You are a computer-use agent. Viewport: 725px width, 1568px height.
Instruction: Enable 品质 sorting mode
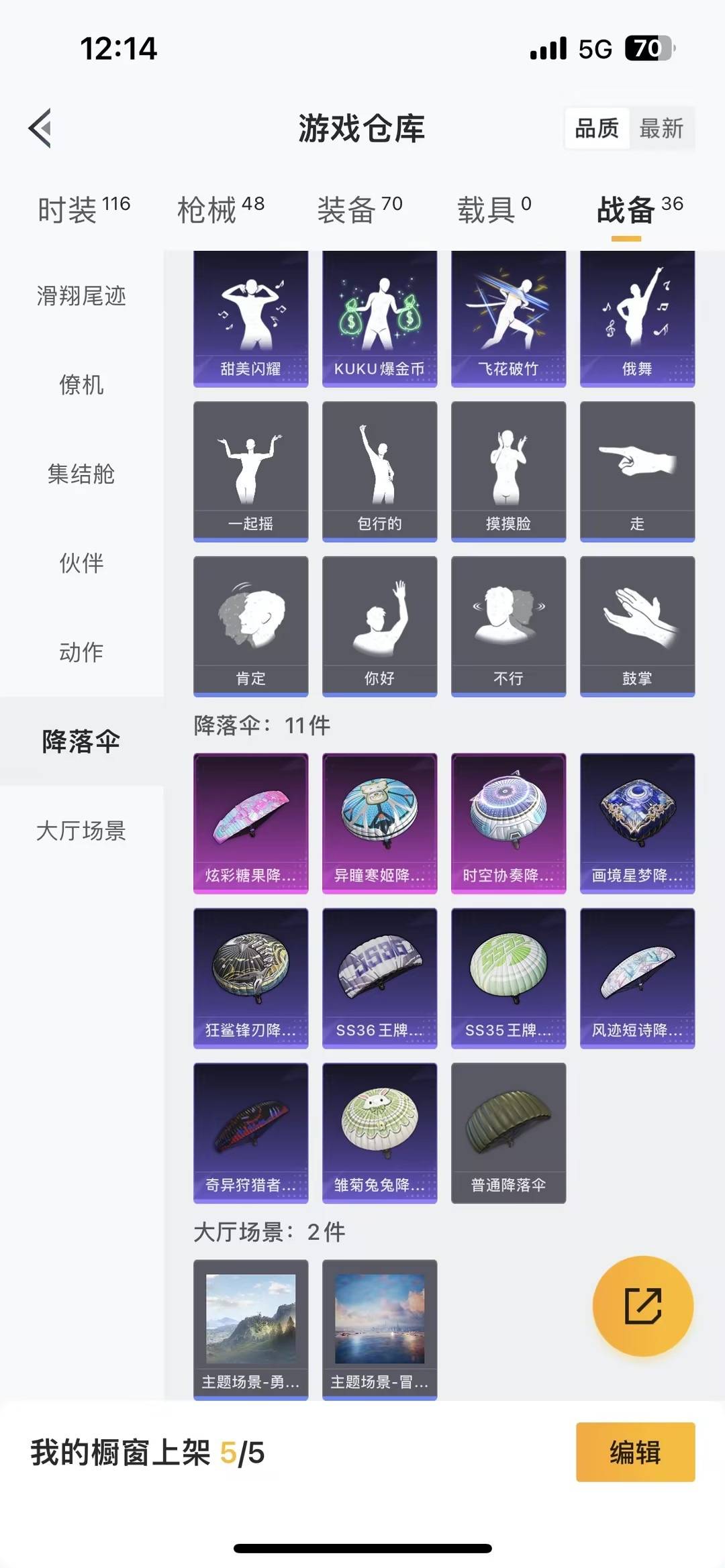pos(597,129)
